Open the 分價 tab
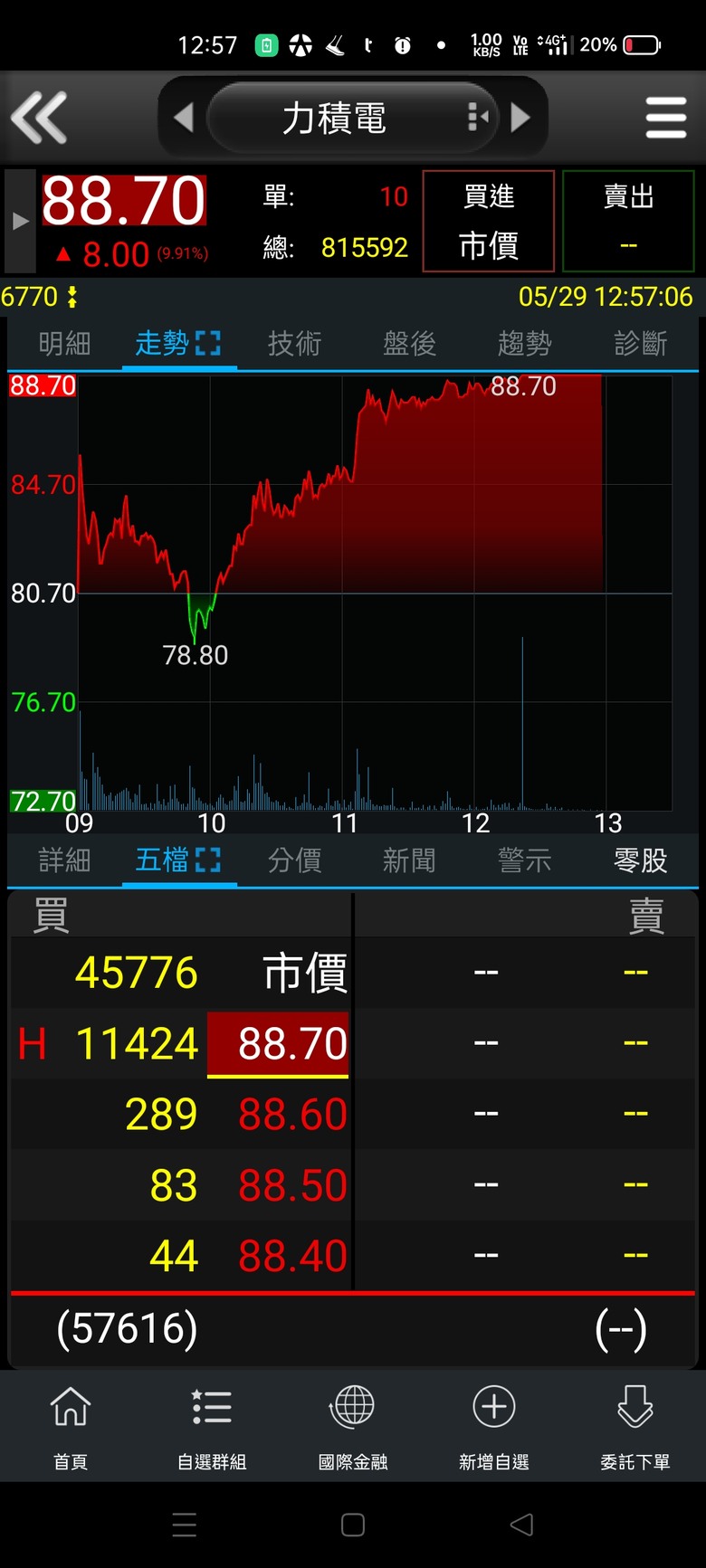The height and width of the screenshot is (1568, 706). click(x=294, y=860)
